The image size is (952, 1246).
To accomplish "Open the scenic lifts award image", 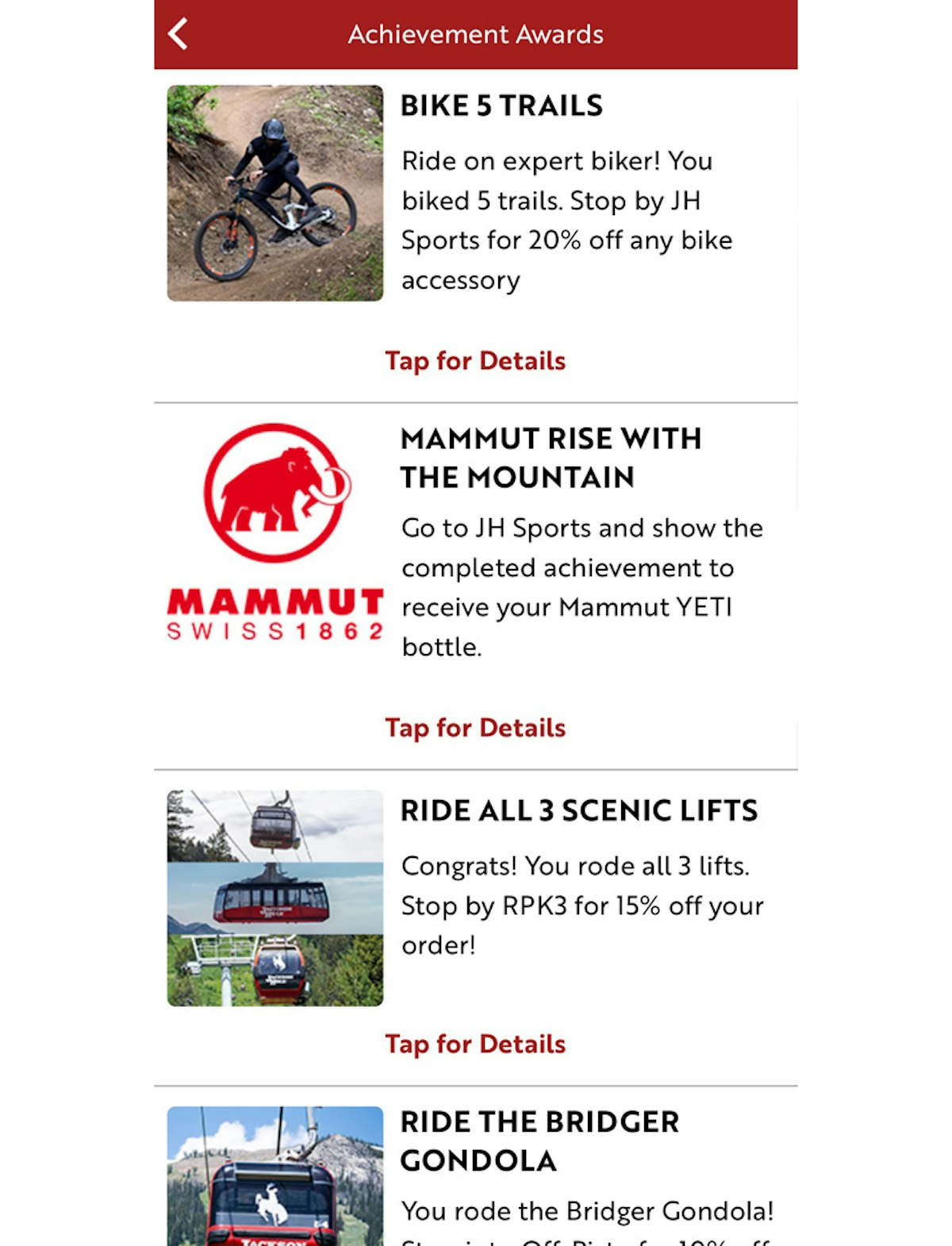I will point(274,898).
